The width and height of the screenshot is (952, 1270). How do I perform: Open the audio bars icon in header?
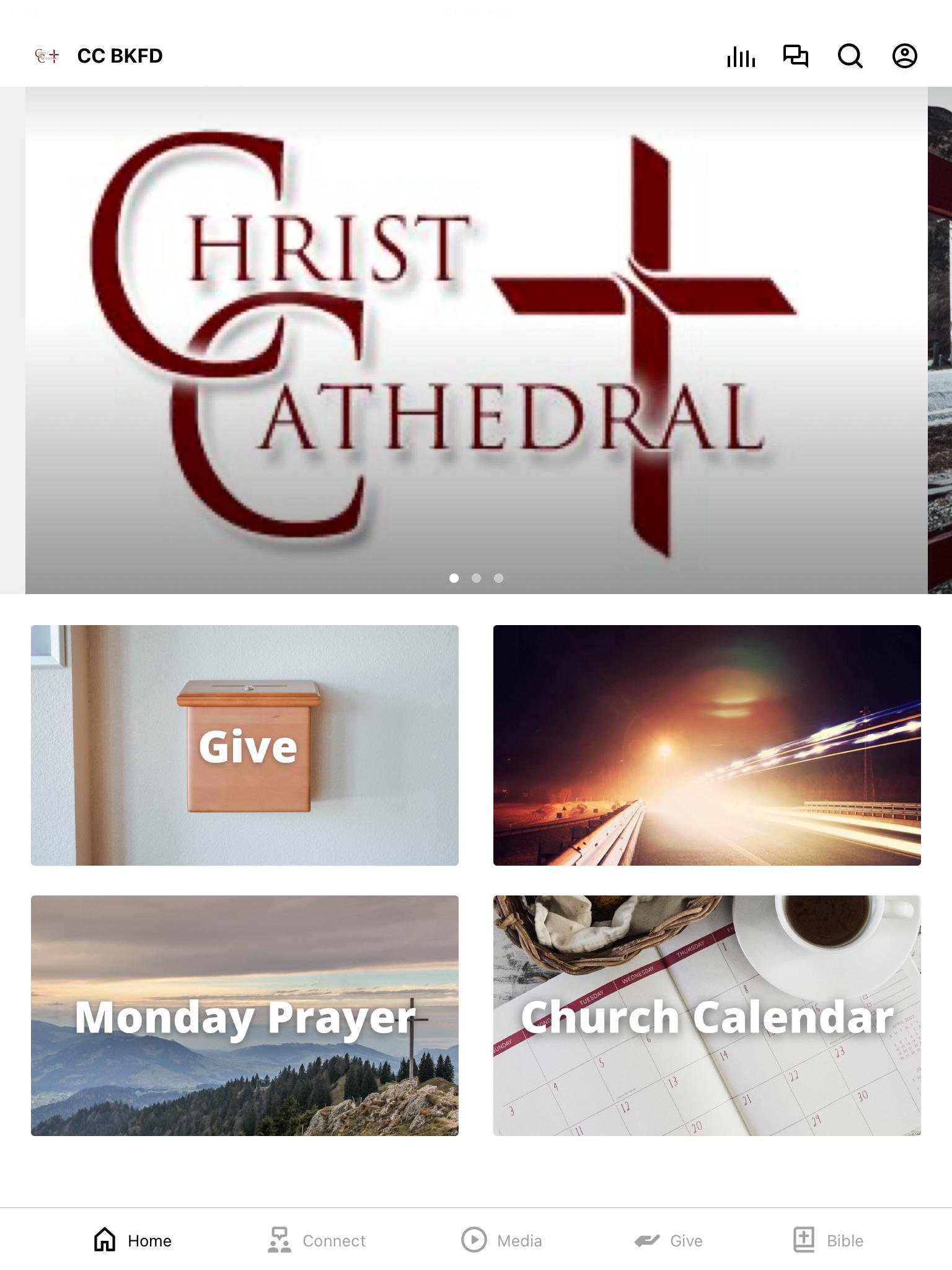[x=741, y=56]
